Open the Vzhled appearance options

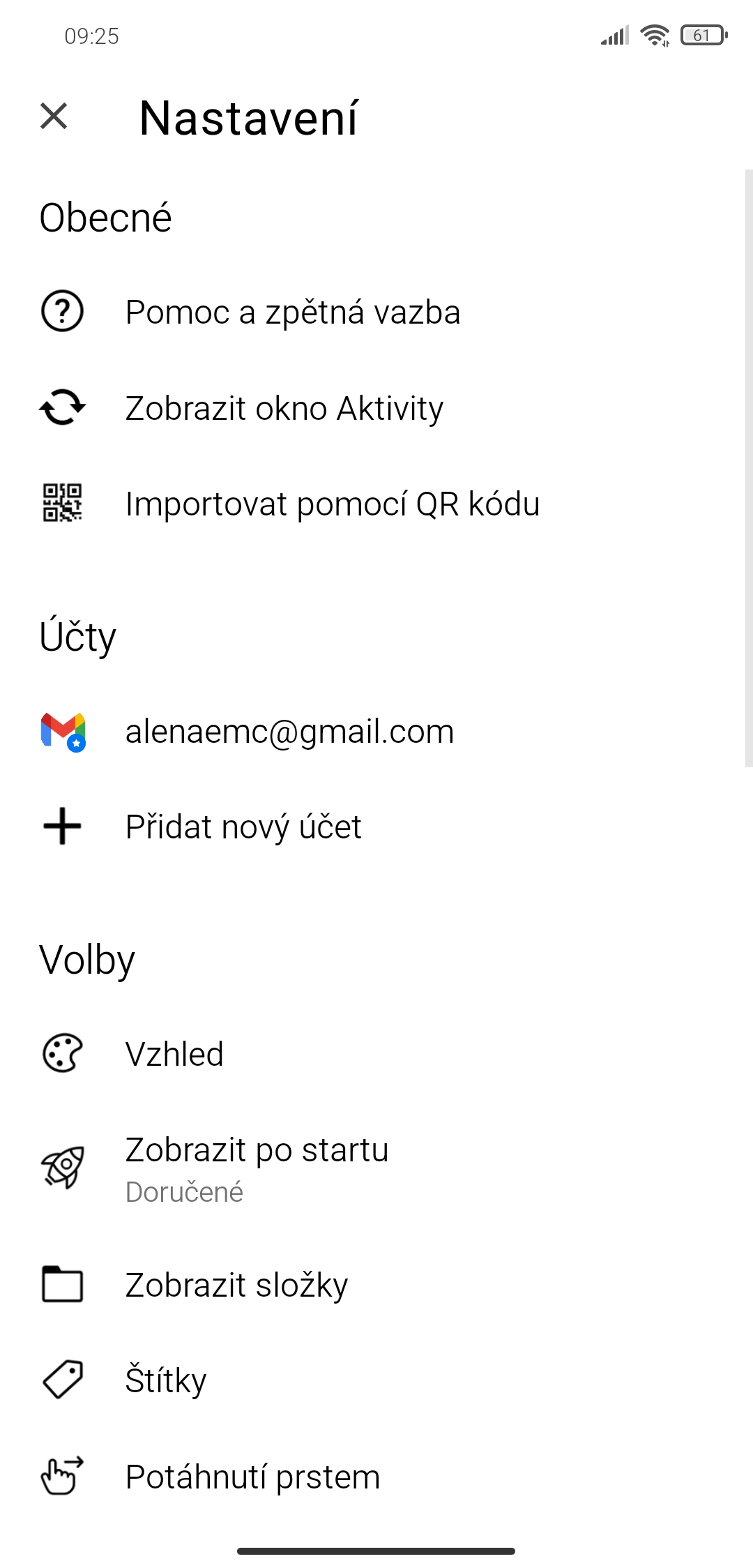pyautogui.click(x=376, y=1054)
